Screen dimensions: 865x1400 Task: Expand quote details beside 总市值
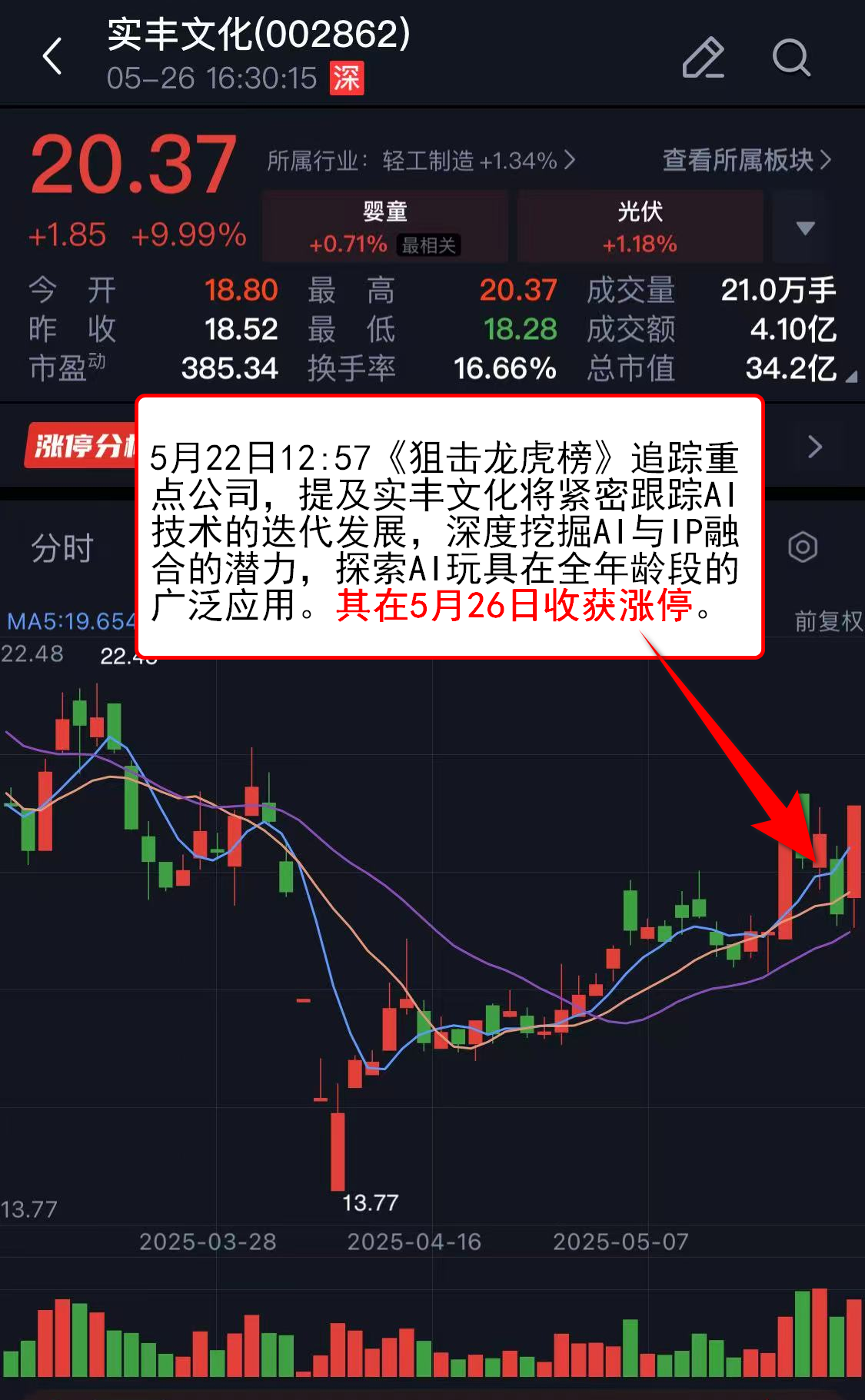850,377
